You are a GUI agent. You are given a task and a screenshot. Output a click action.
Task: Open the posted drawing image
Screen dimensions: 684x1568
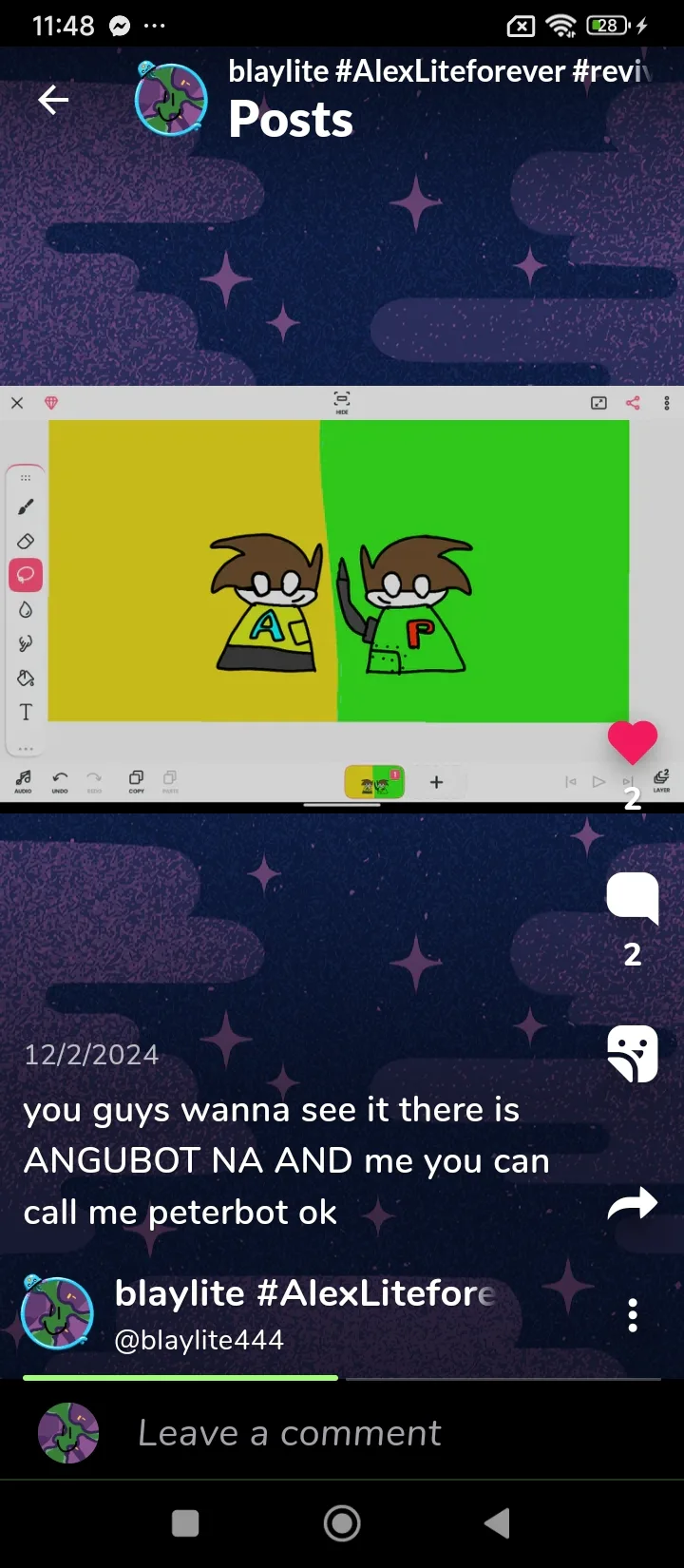click(342, 594)
